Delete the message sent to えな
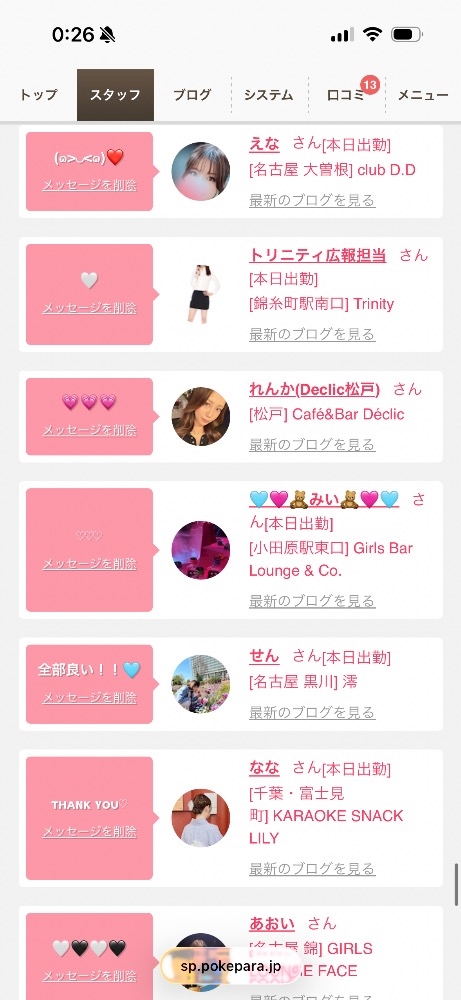Viewport: 461px width, 1000px height. point(89,185)
